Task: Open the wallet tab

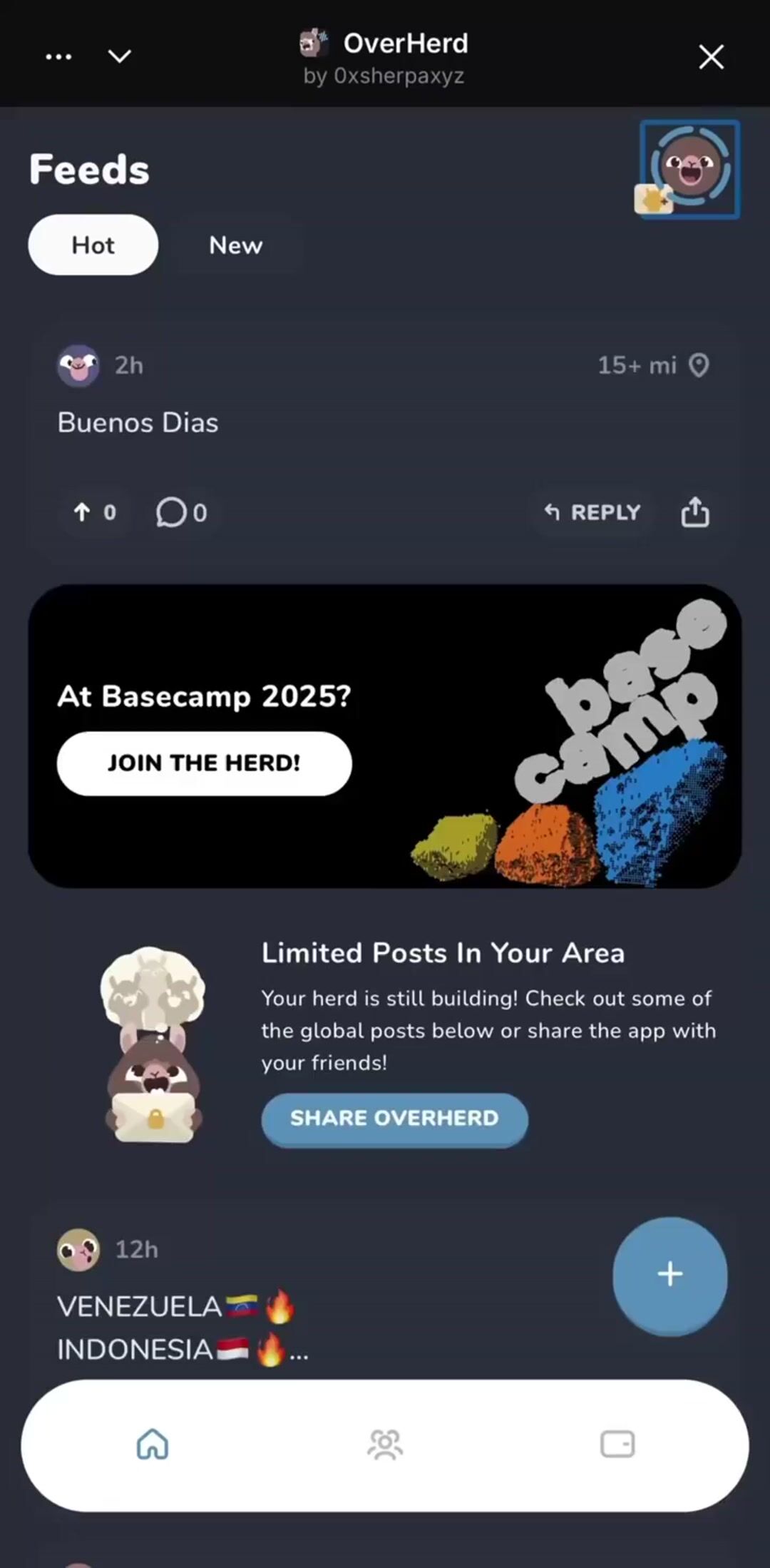Action: pyautogui.click(x=617, y=1445)
